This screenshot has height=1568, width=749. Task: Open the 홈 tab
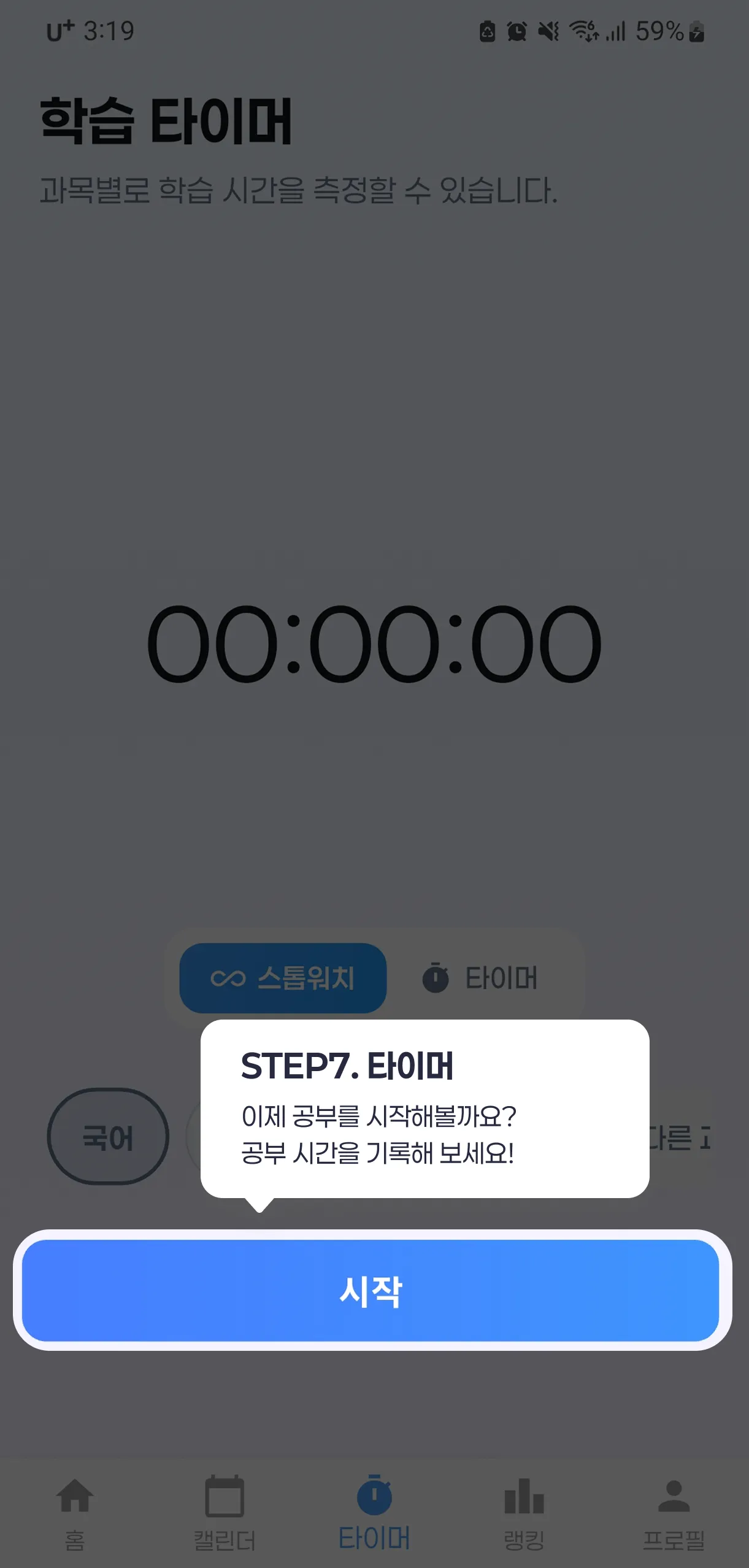point(75,1515)
